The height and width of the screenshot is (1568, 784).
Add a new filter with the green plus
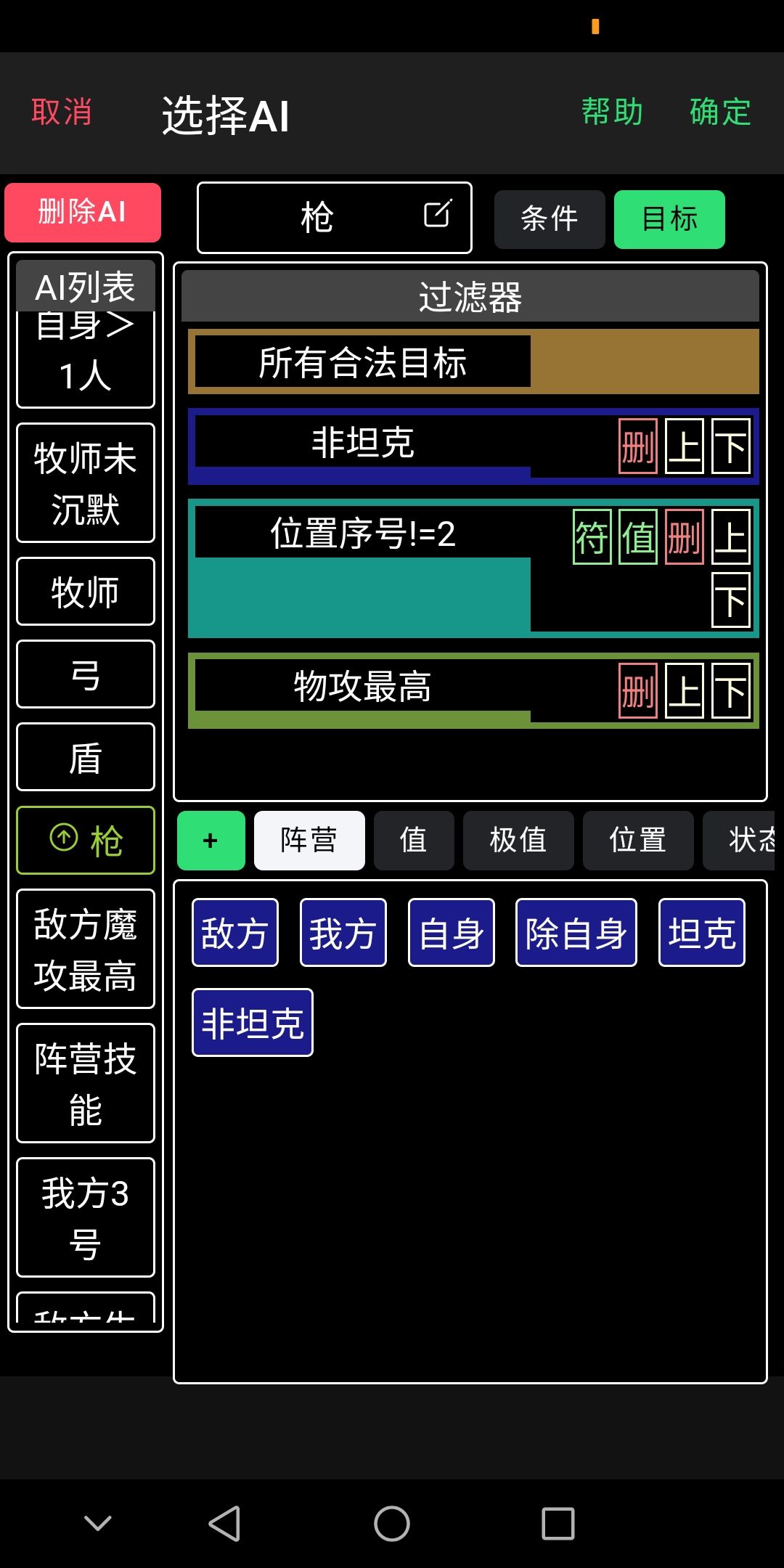coord(211,840)
